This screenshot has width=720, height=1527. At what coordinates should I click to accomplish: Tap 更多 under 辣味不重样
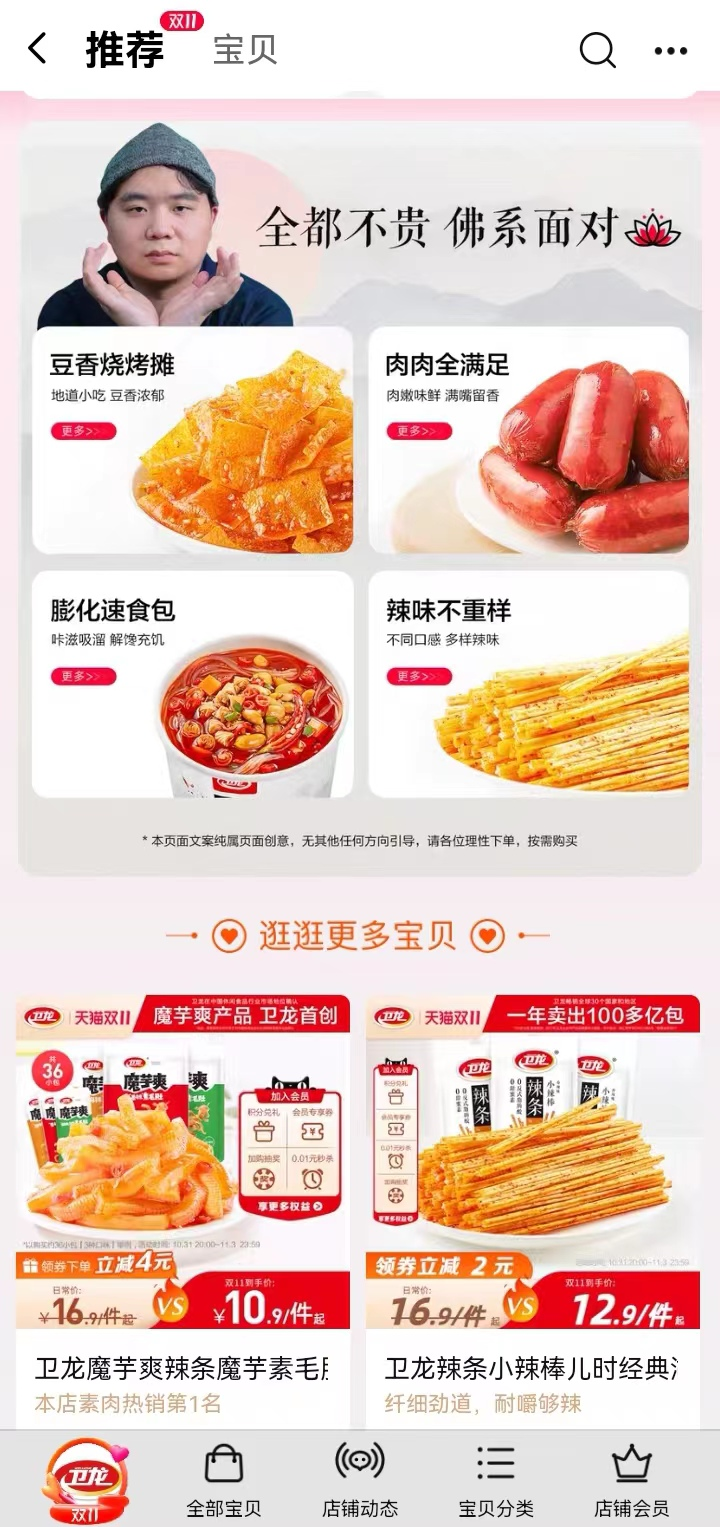click(419, 676)
